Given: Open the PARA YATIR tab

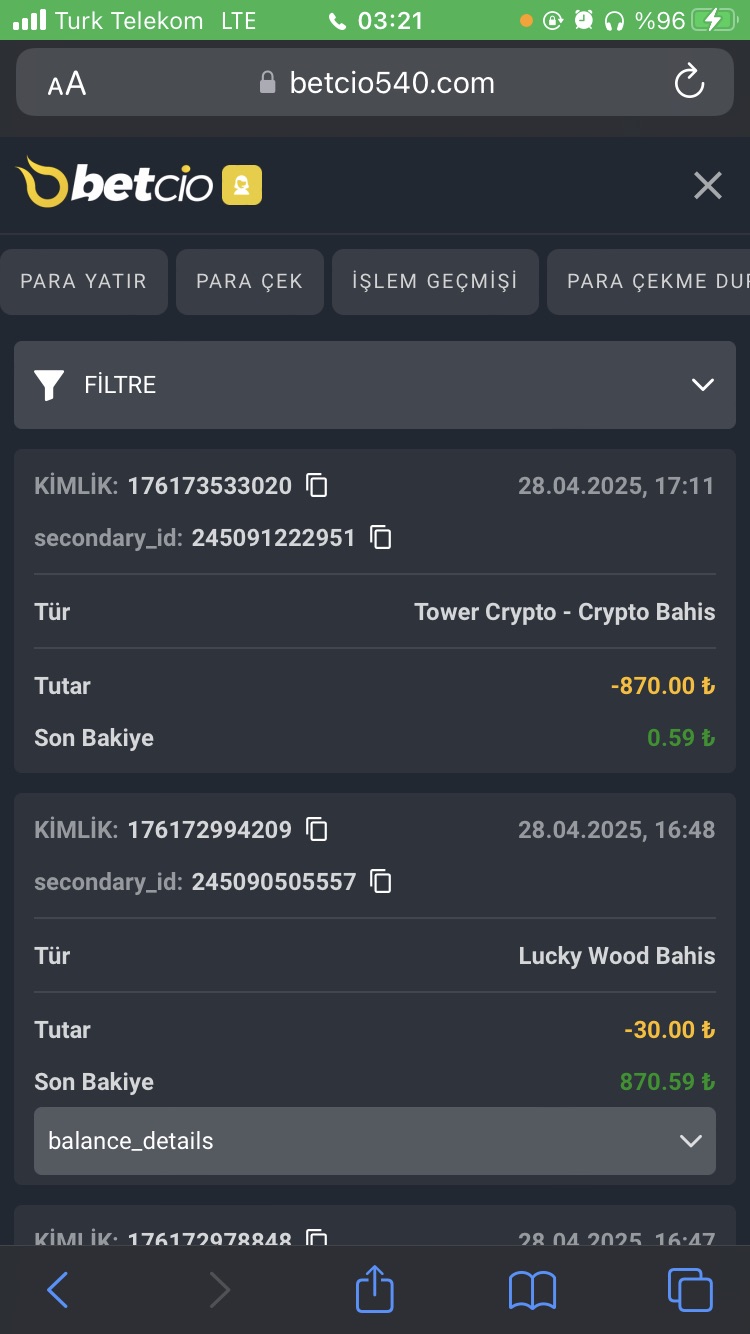Looking at the screenshot, I should 84,282.
